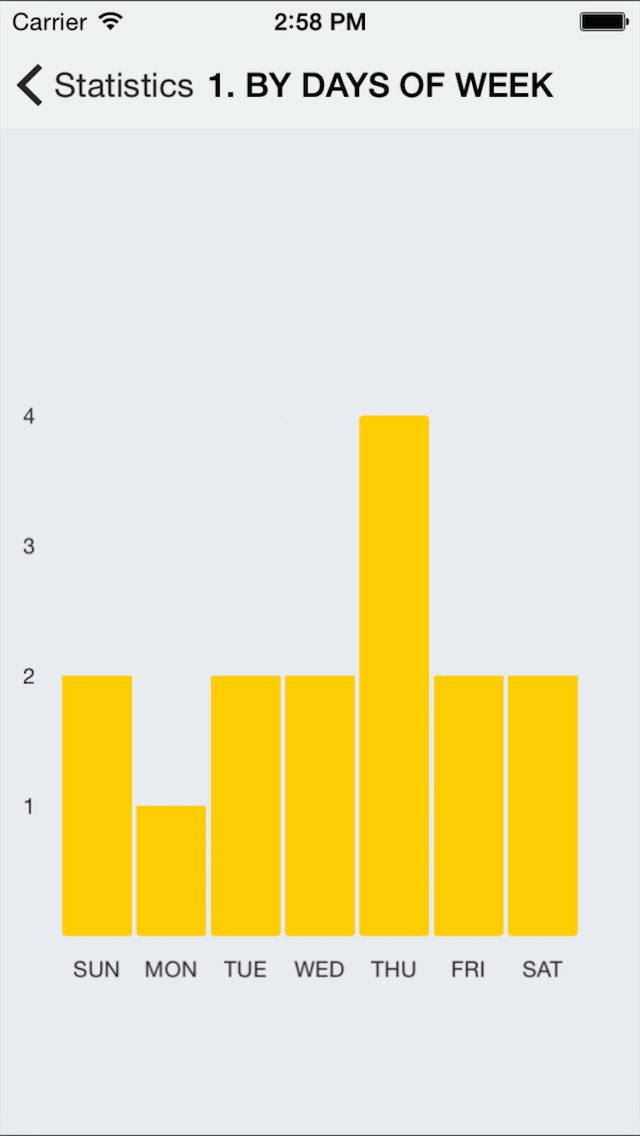The width and height of the screenshot is (640, 1136).
Task: Go back to Statistics
Action: 105,85
